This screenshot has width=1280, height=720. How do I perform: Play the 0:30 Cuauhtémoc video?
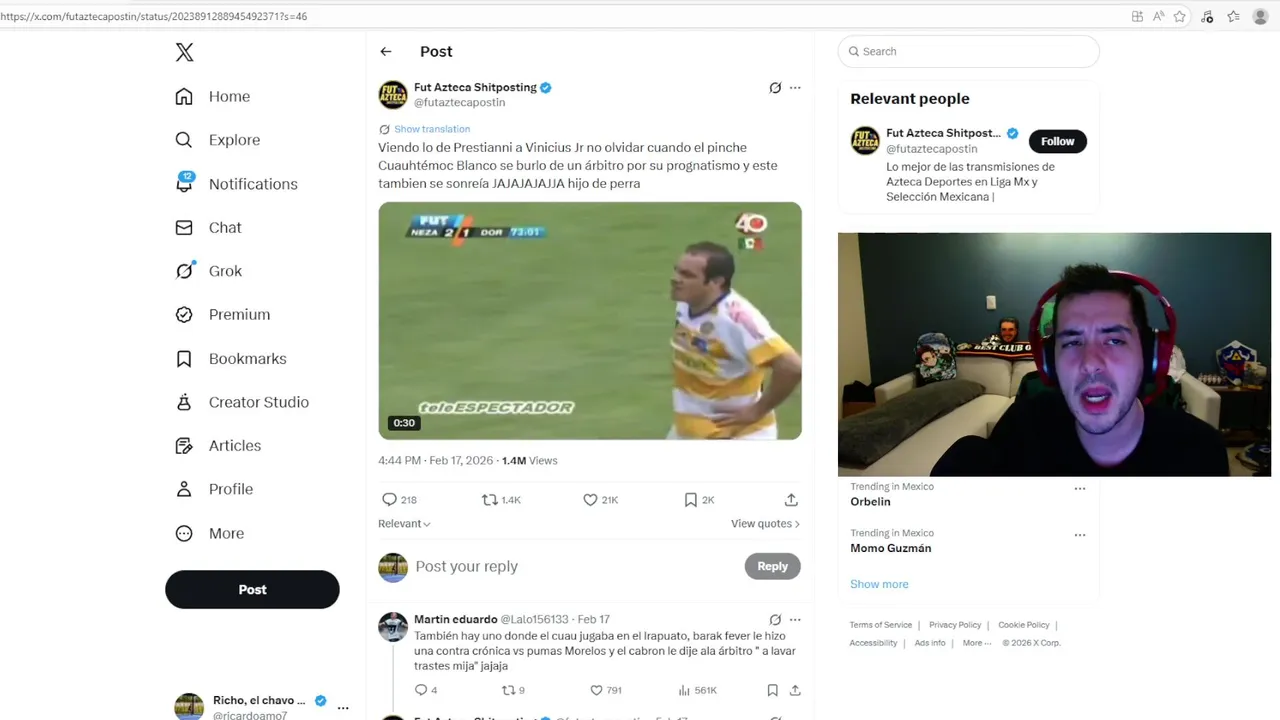click(590, 320)
